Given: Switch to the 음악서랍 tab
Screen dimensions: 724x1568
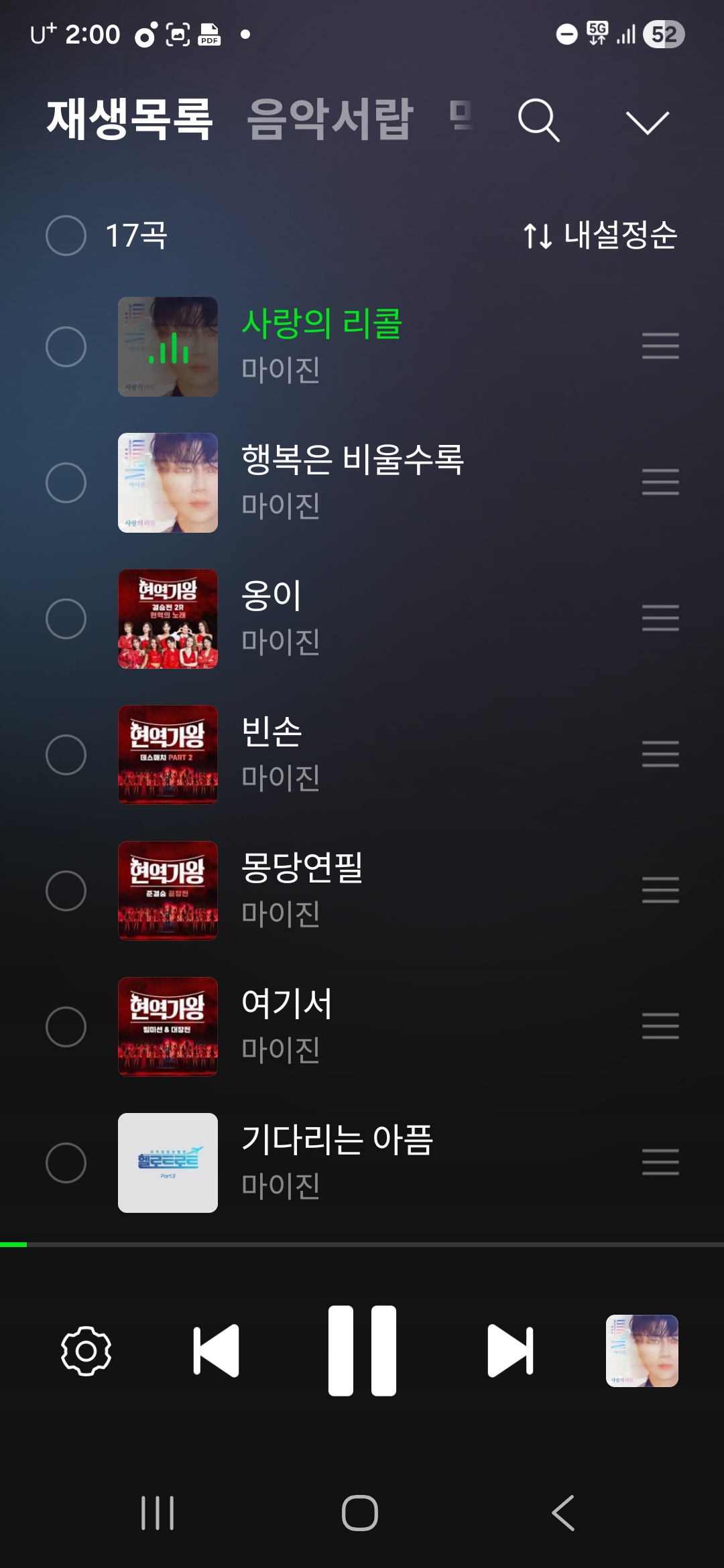Looking at the screenshot, I should click(330, 119).
